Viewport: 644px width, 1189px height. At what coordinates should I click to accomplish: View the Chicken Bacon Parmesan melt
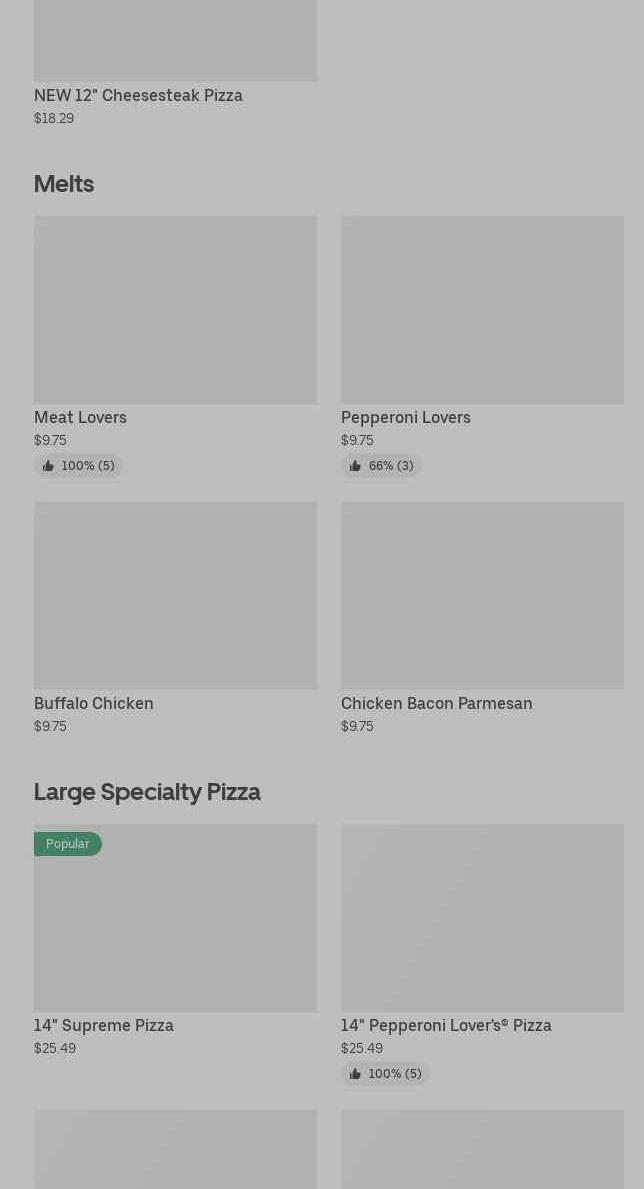482,596
